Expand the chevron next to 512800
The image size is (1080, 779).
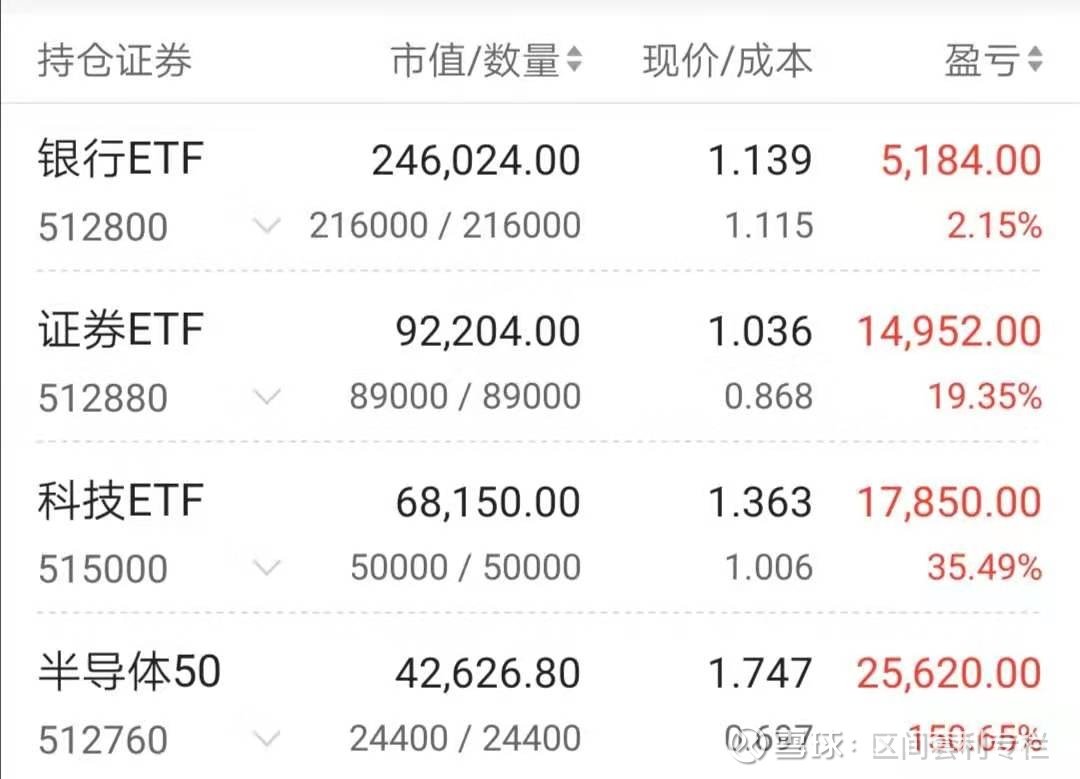coord(267,227)
